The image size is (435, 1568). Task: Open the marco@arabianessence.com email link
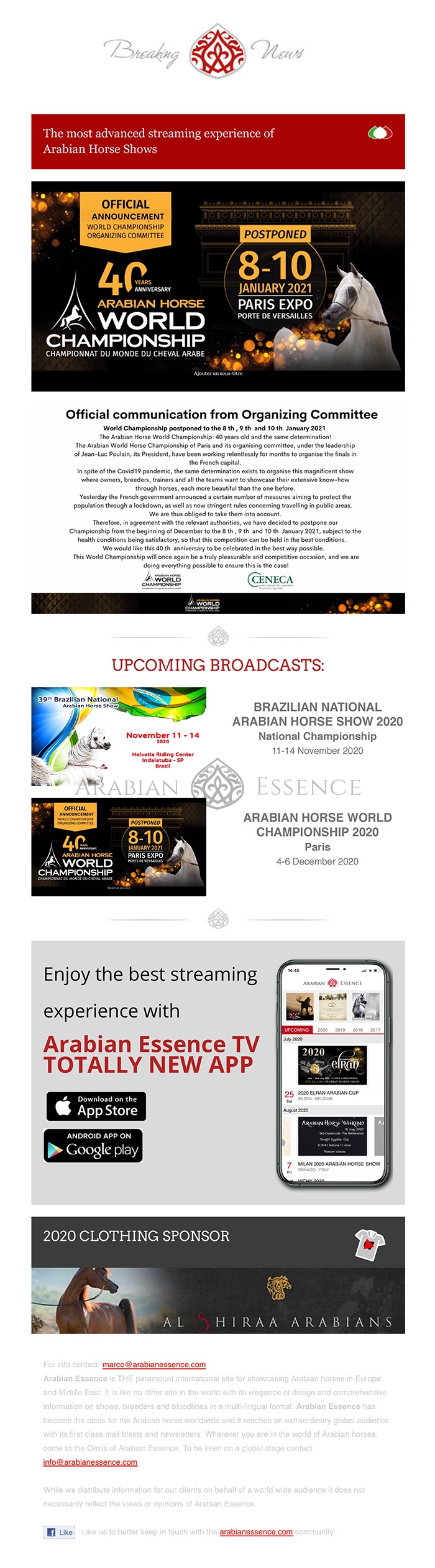(x=153, y=1364)
